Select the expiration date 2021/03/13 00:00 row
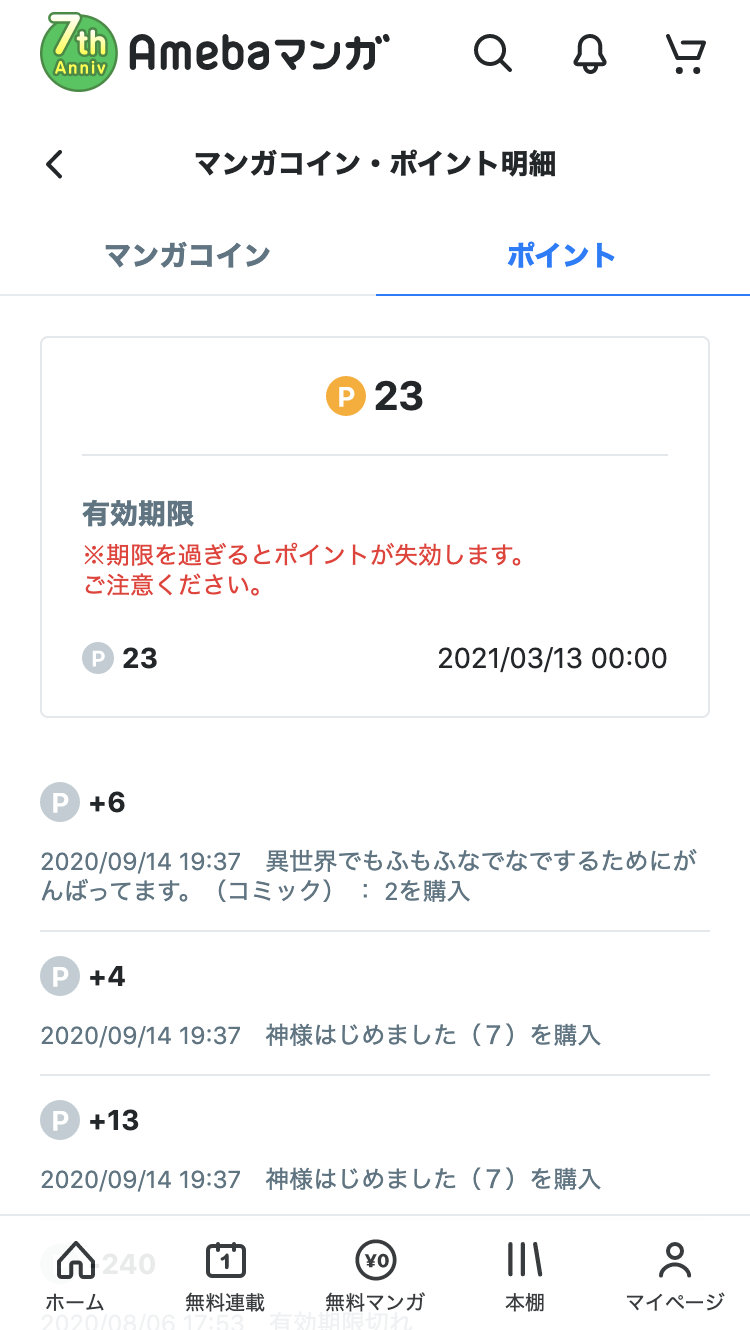 pos(553,658)
